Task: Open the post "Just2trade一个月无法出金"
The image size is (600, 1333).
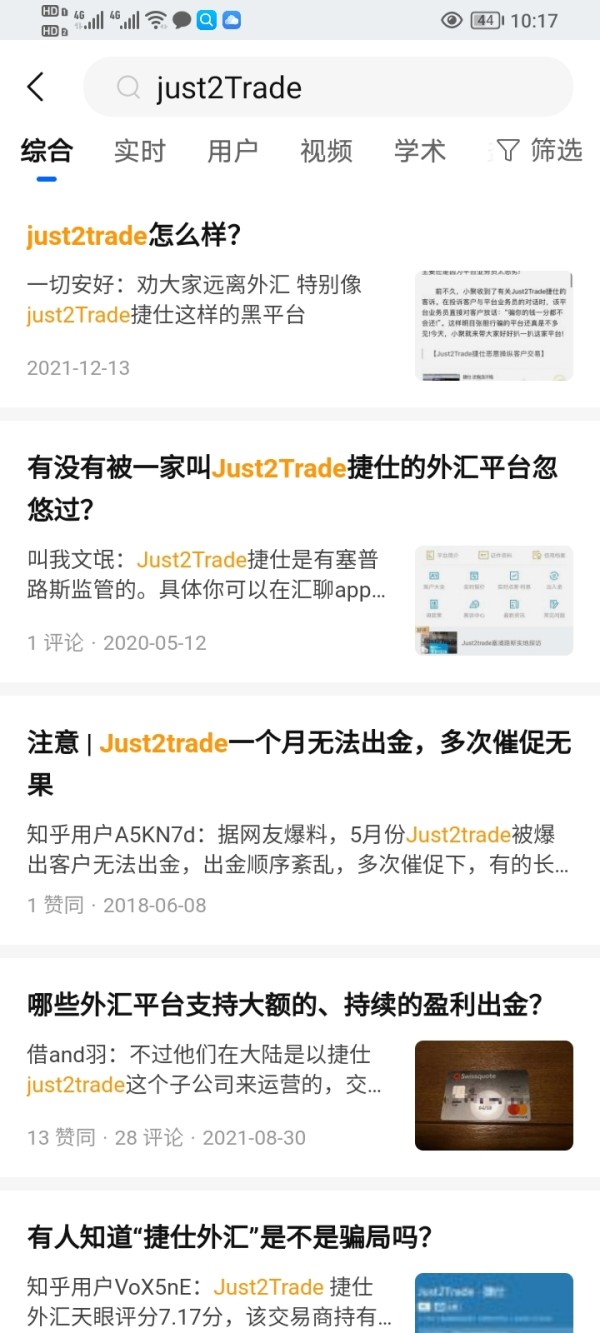Action: [x=299, y=763]
